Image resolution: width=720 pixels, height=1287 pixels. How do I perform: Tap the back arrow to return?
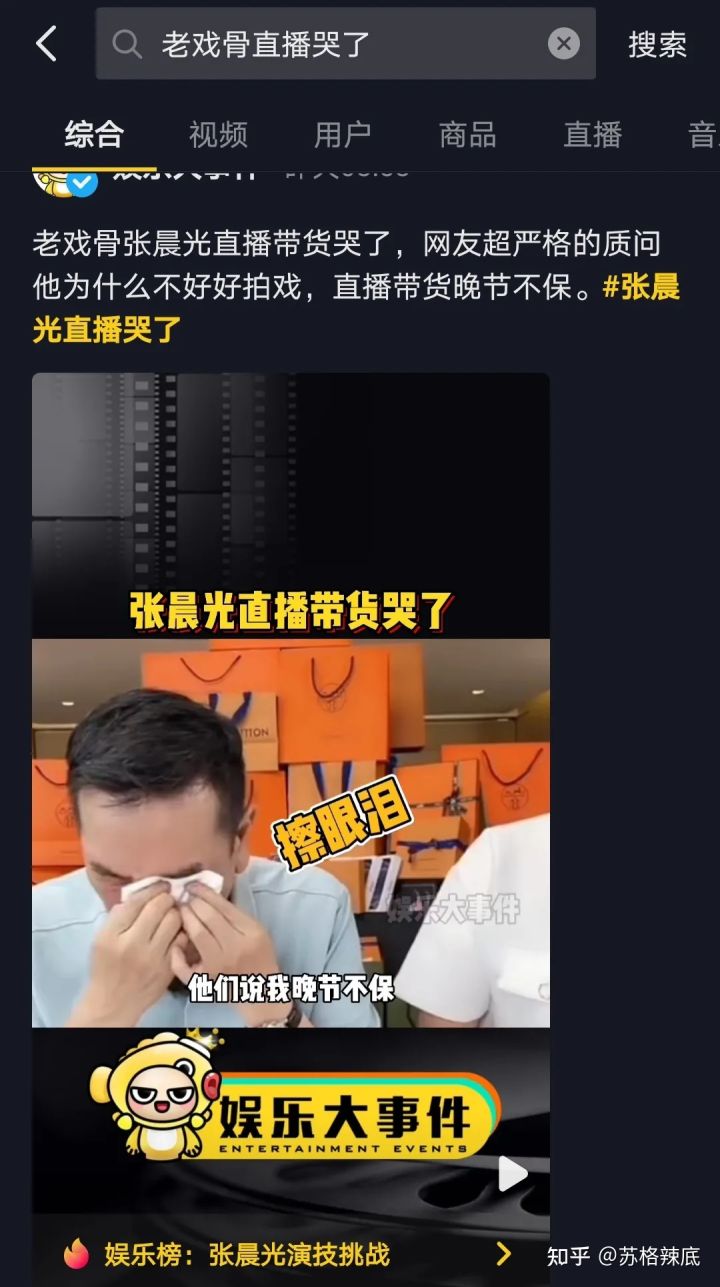click(x=47, y=43)
